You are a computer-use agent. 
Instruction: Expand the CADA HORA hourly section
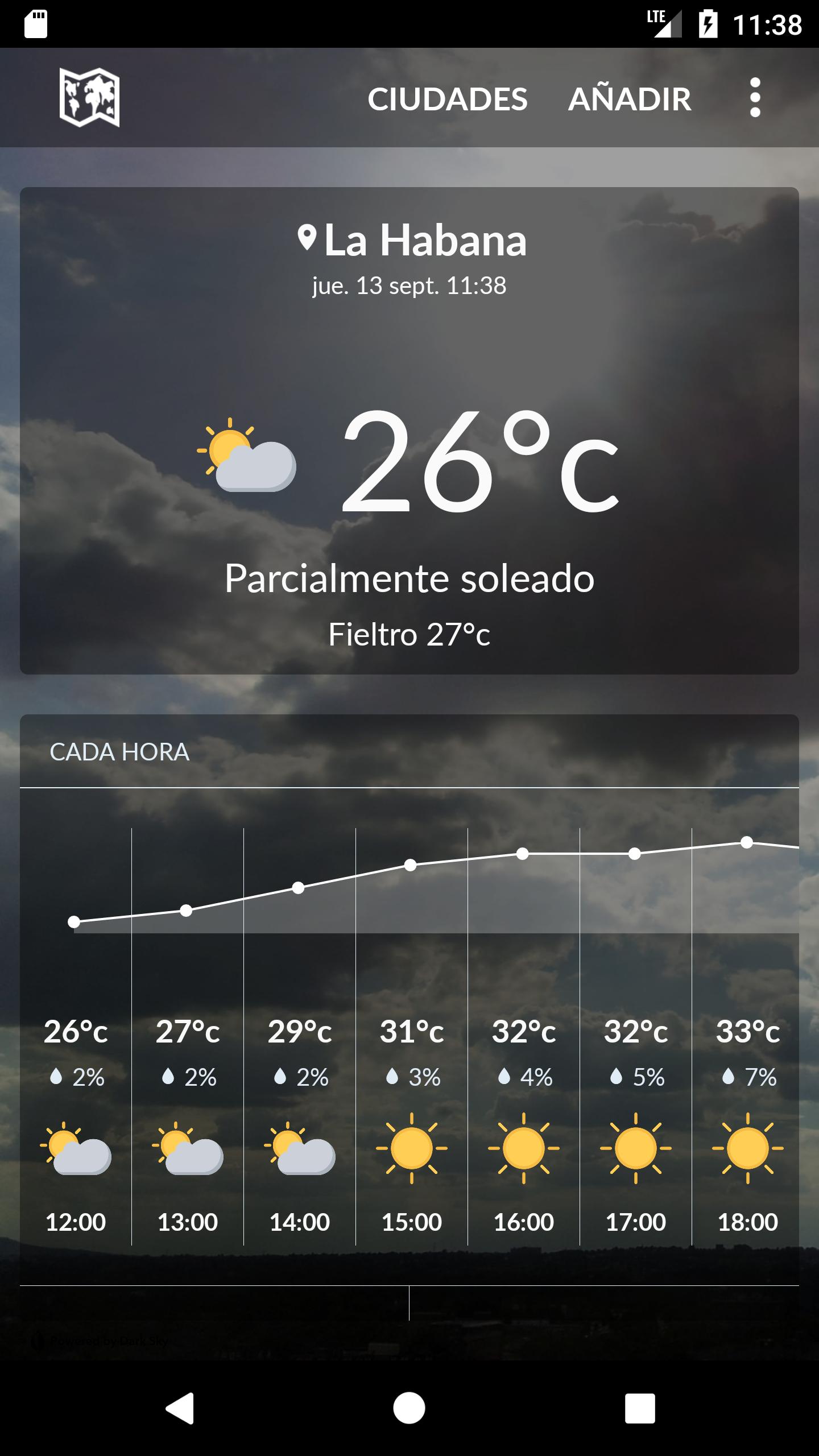(x=119, y=752)
